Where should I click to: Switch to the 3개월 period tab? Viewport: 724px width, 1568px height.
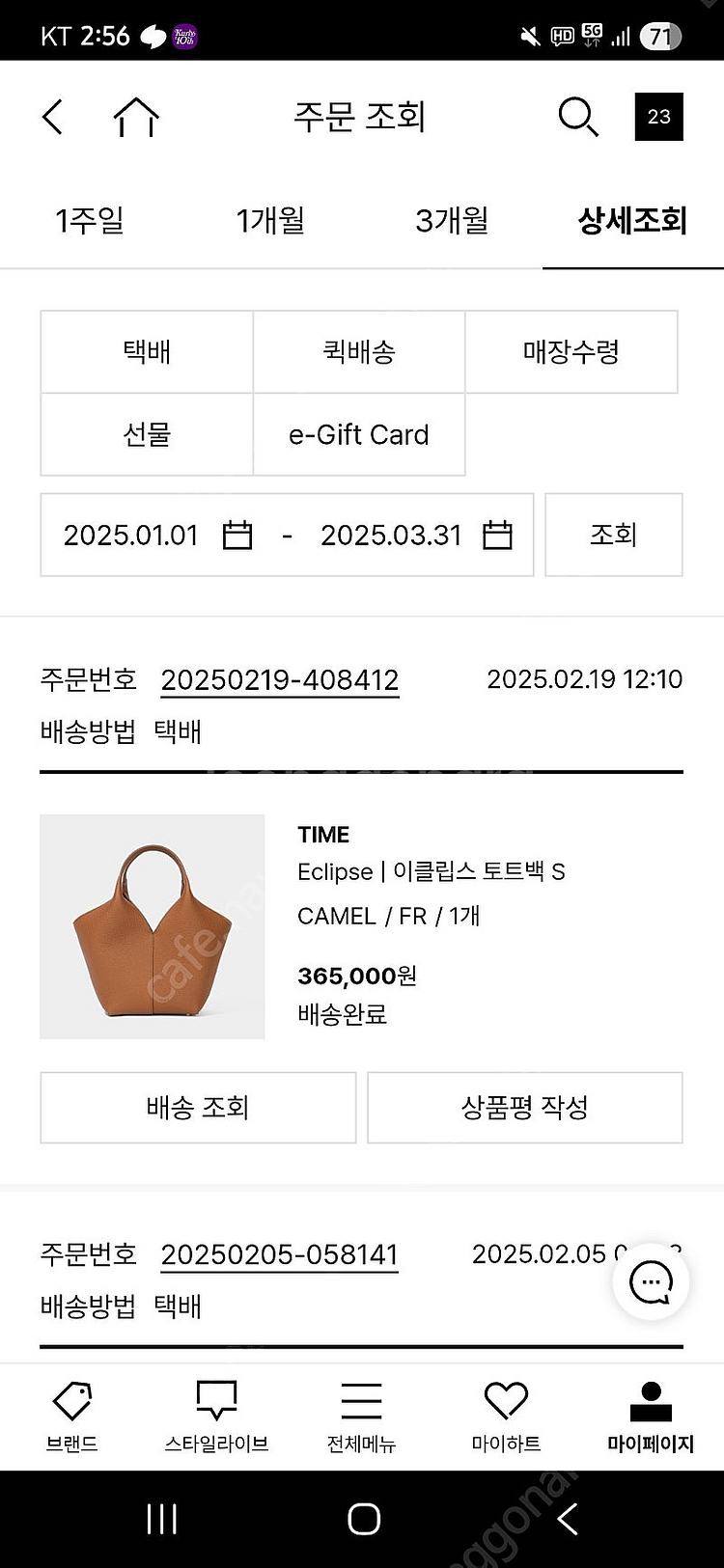click(x=452, y=221)
